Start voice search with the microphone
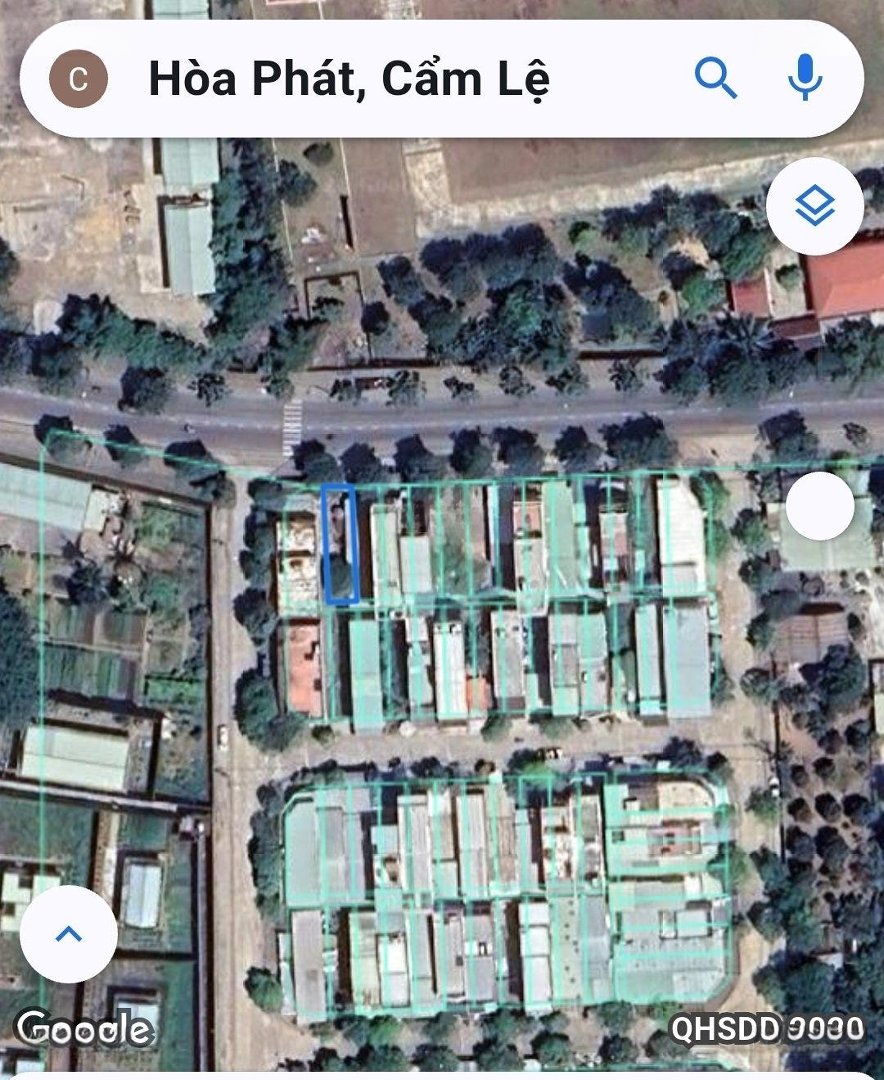 805,78
